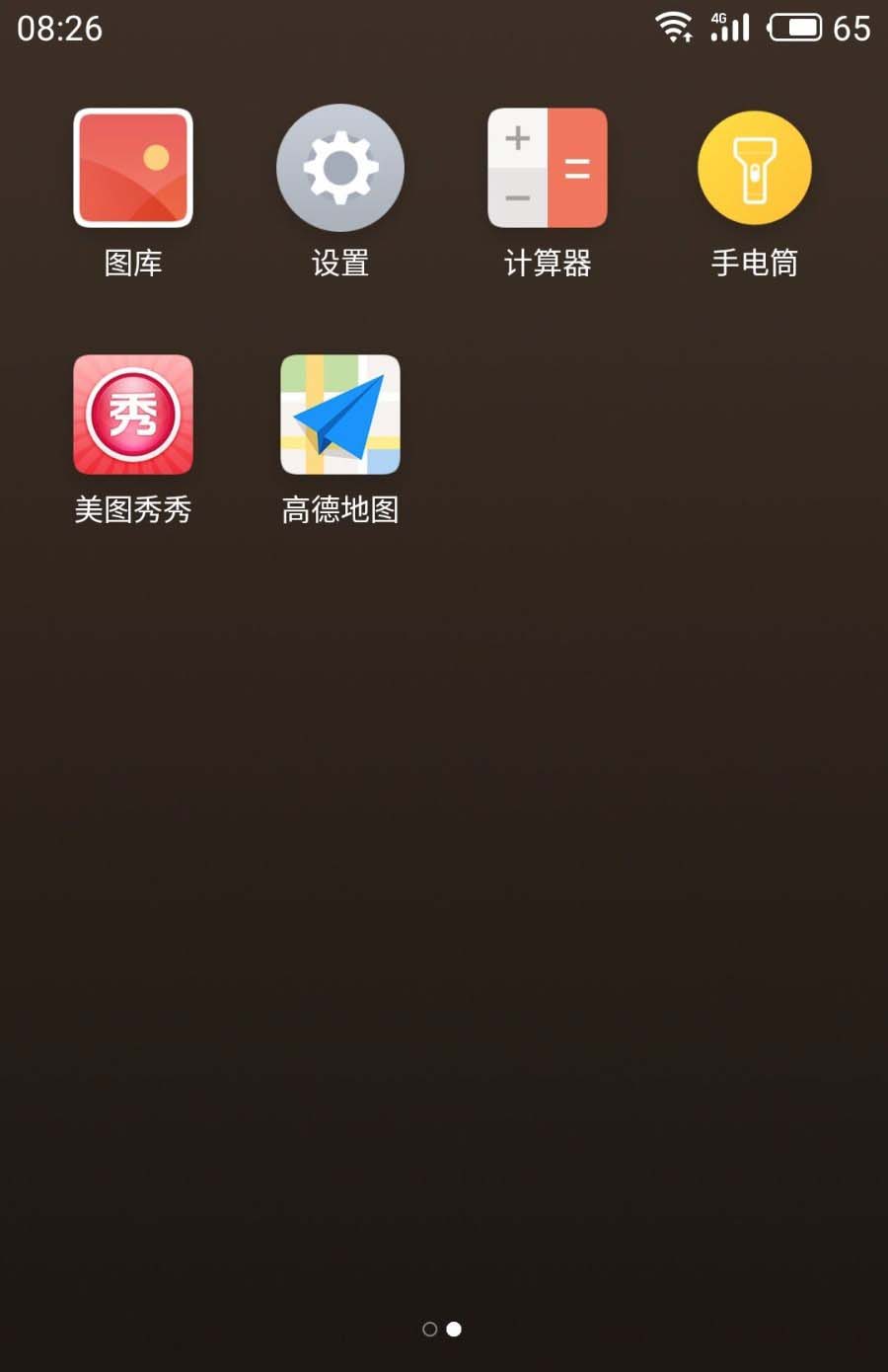Screen dimensions: 888x1372
Task: Open the 图库 gallery app
Action: coord(133,168)
